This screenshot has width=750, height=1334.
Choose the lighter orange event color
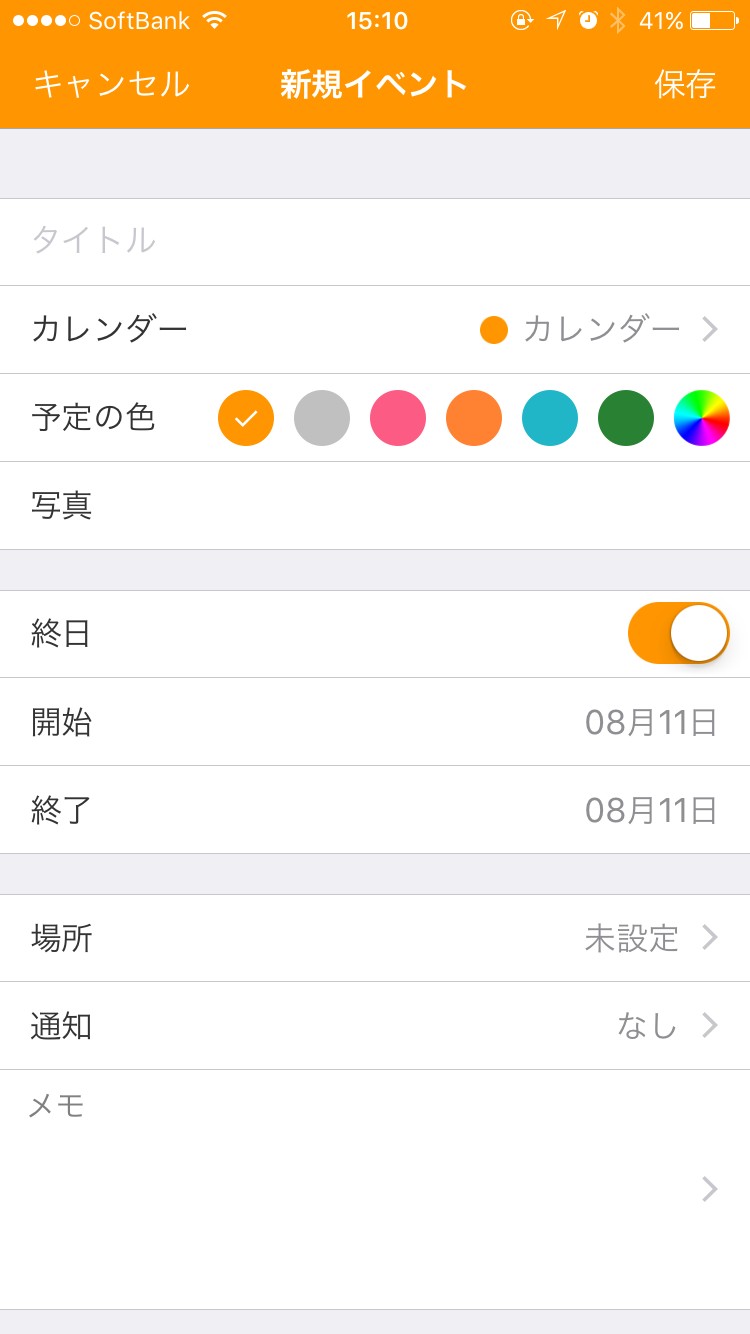pos(474,418)
